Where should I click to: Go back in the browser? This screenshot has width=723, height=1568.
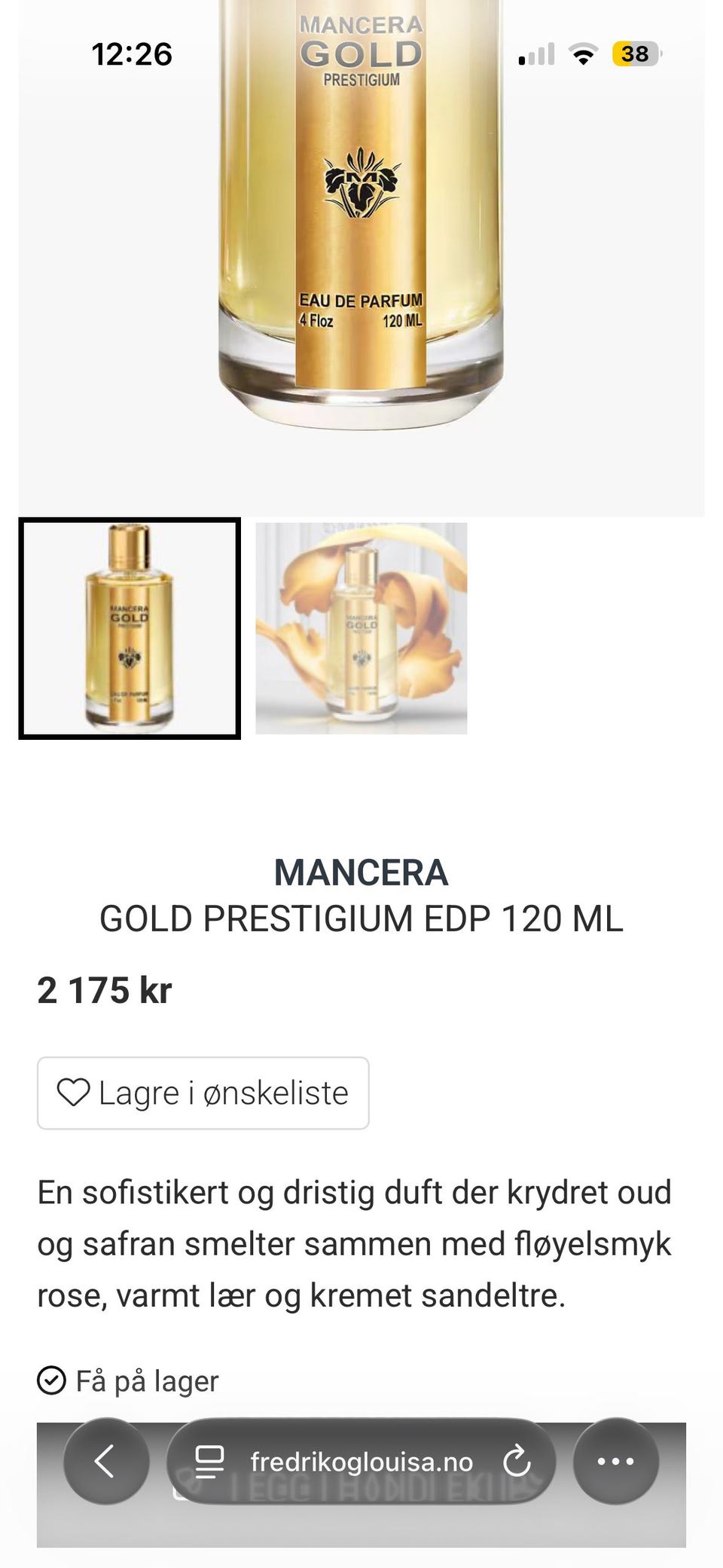tap(106, 1461)
